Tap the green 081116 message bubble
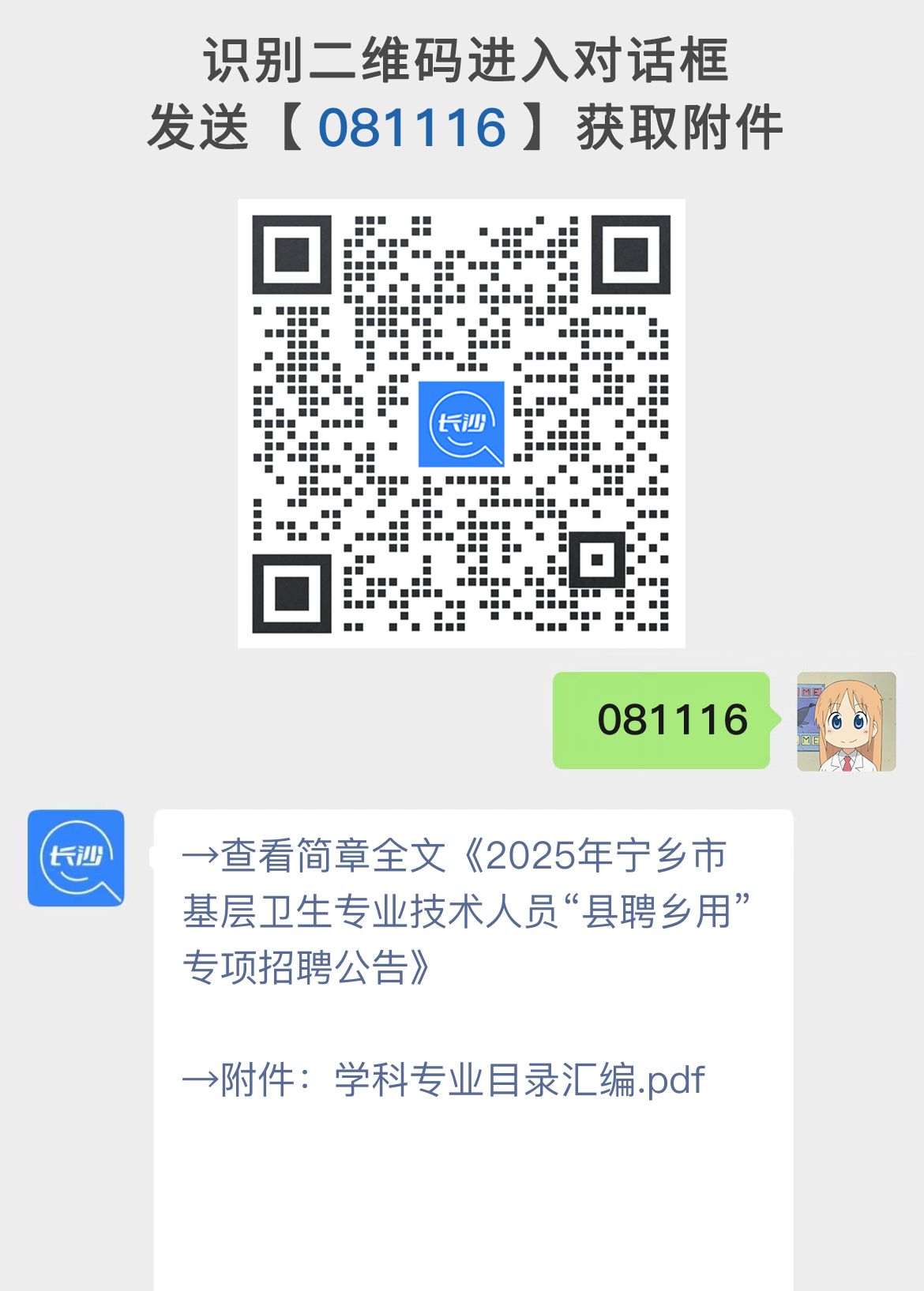The width and height of the screenshot is (924, 1291). tap(663, 721)
